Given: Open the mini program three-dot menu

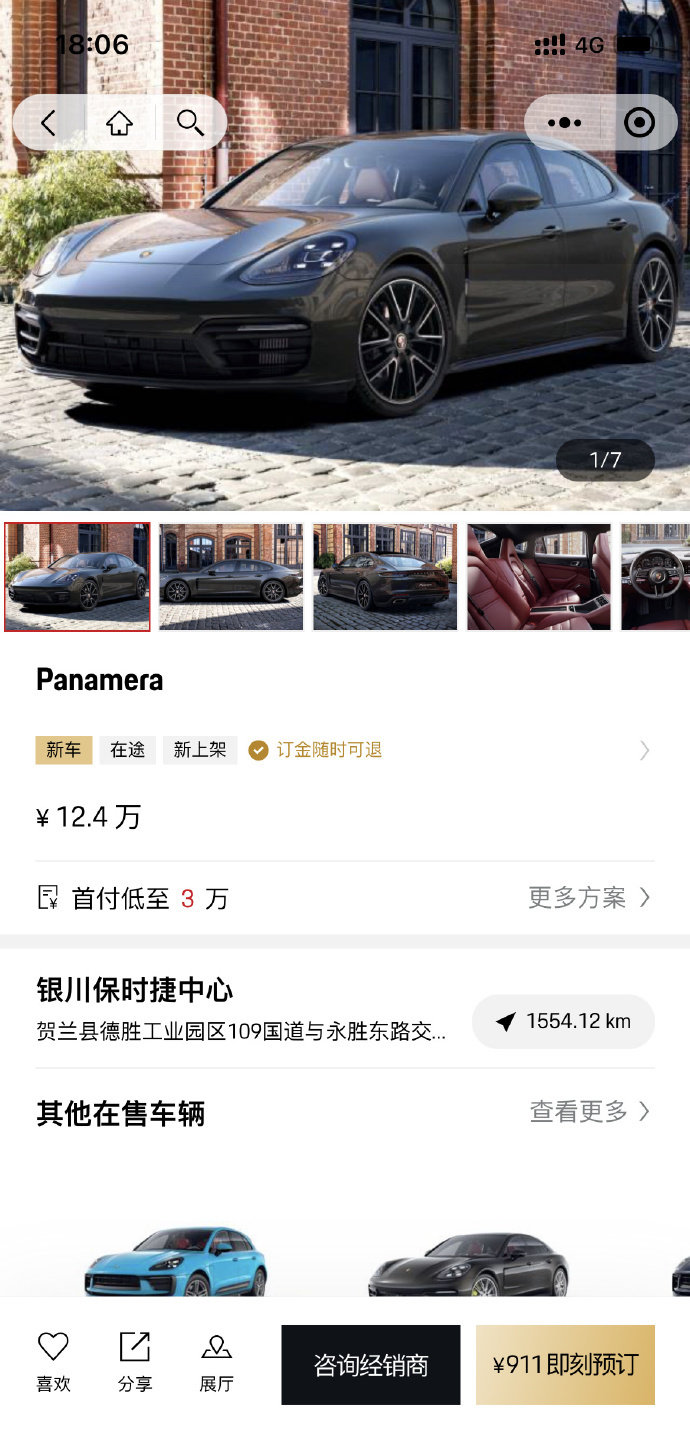Looking at the screenshot, I should click(x=564, y=123).
